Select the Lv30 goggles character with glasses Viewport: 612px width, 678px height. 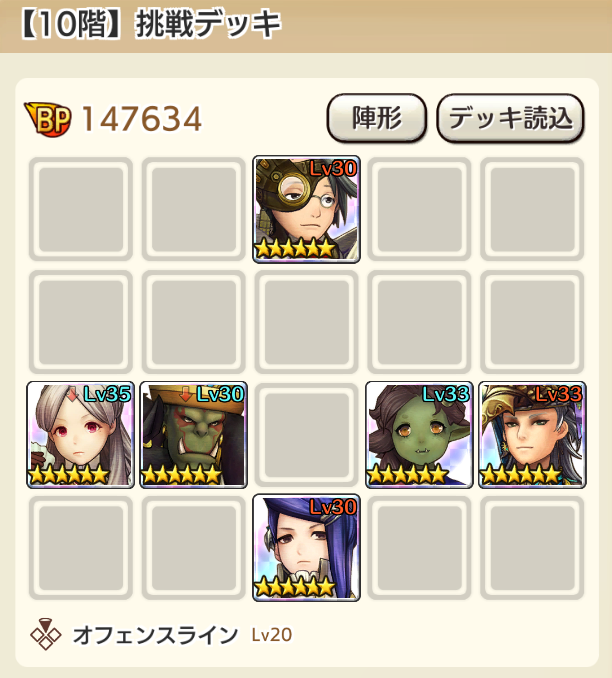point(306,208)
